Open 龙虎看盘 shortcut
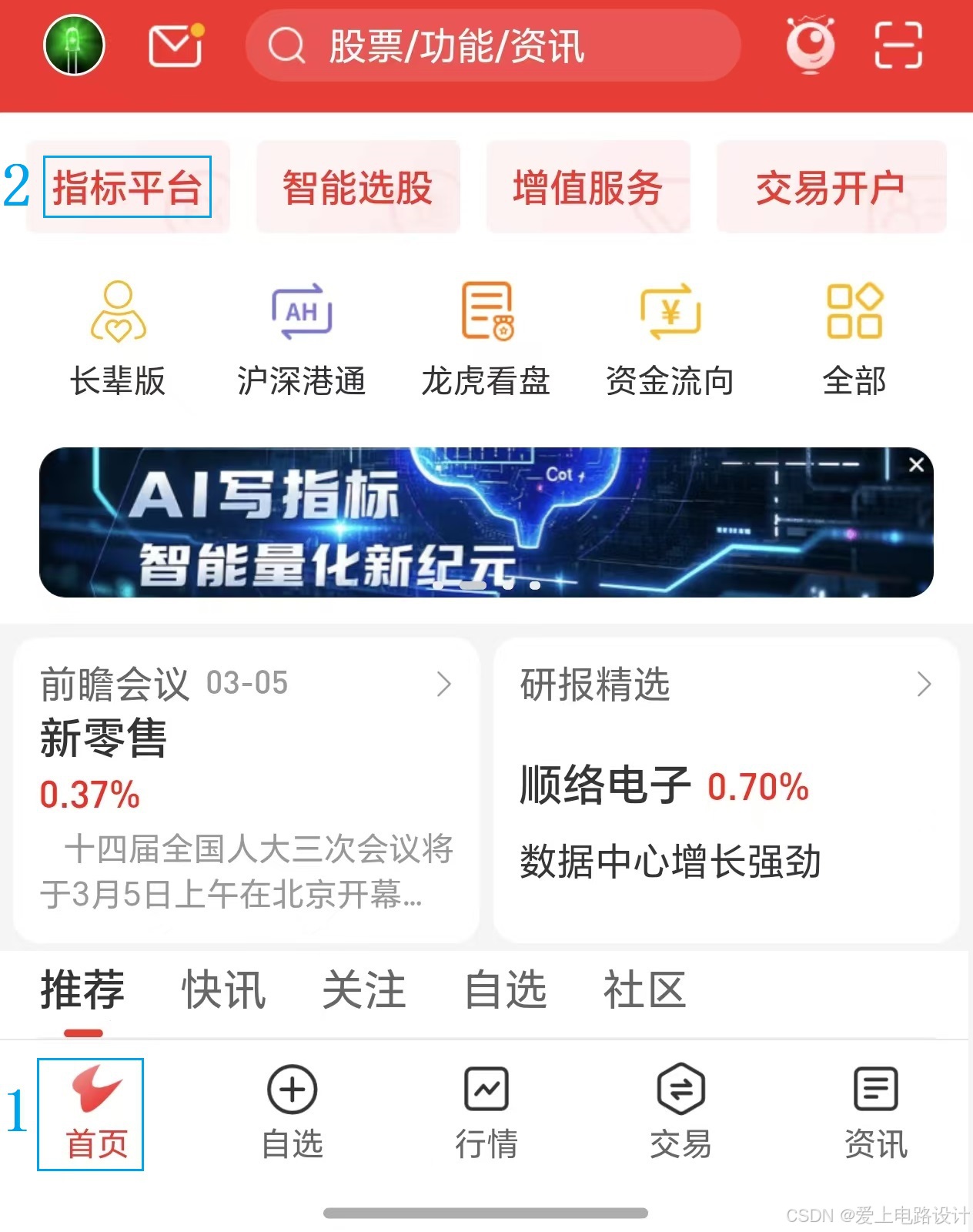 pos(486,340)
